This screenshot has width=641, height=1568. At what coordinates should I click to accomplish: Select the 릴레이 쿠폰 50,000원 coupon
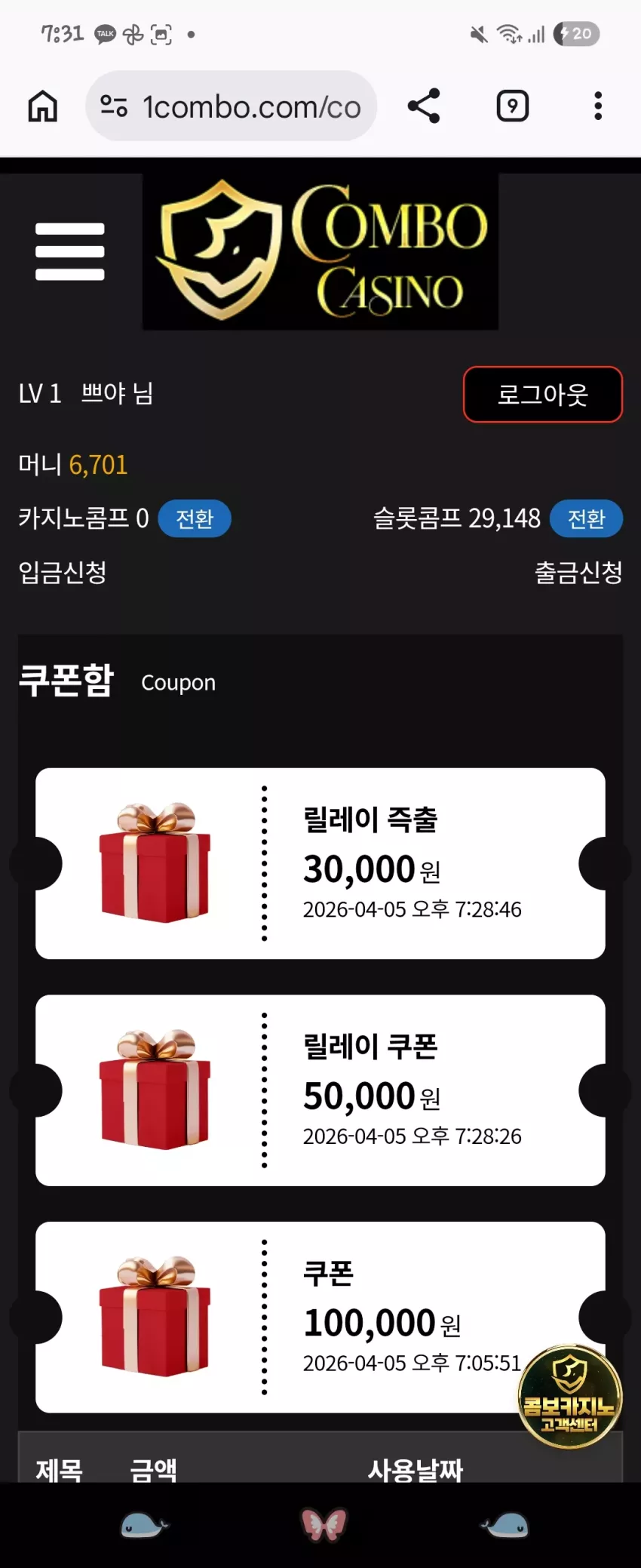point(320,1090)
